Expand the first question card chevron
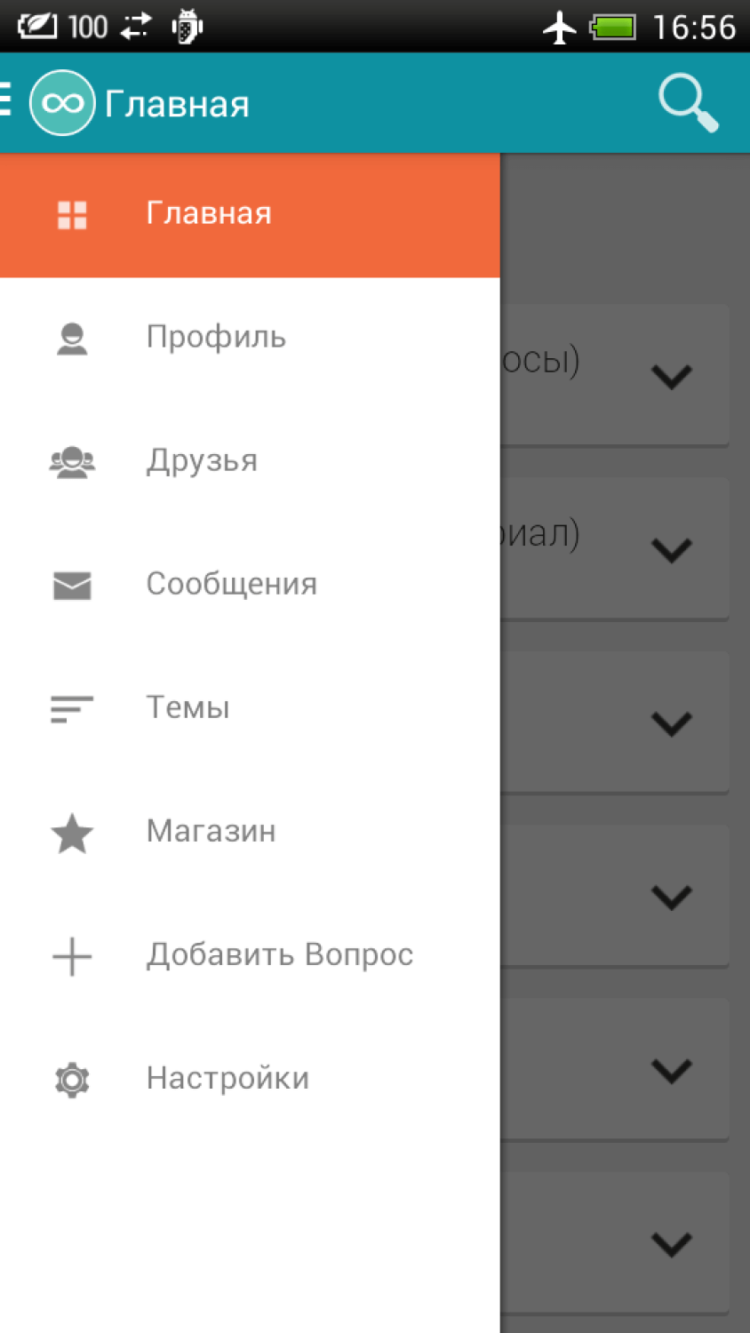 point(670,376)
